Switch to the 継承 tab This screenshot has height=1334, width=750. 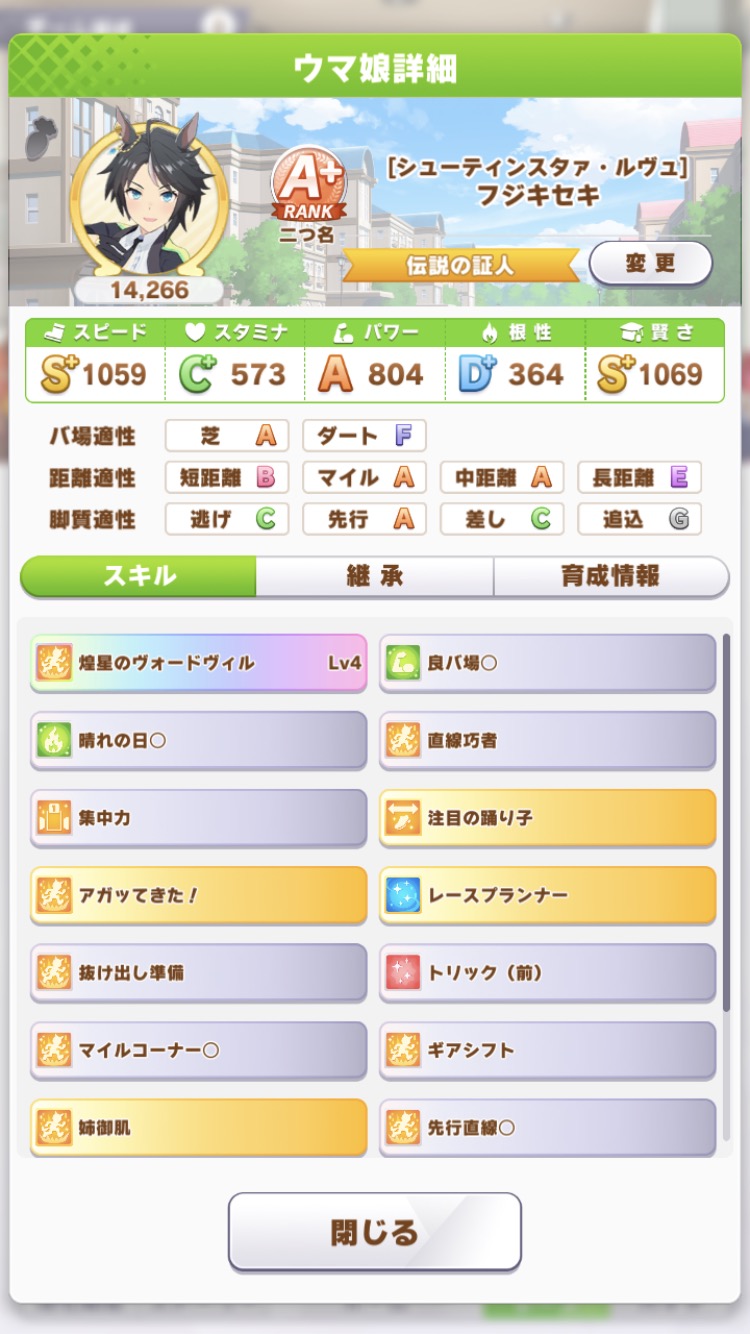[374, 576]
